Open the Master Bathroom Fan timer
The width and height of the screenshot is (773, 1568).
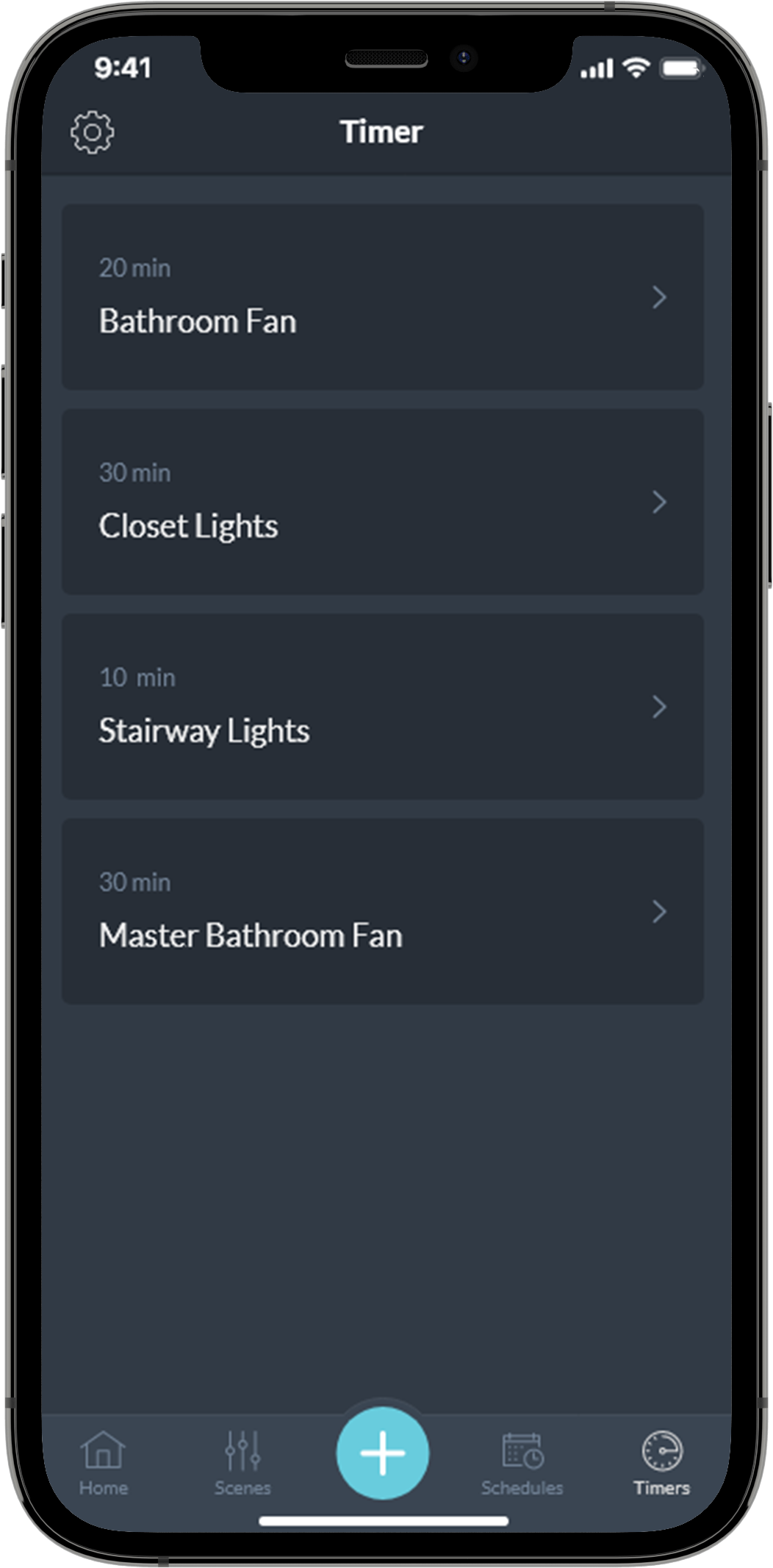pyautogui.click(x=382, y=911)
